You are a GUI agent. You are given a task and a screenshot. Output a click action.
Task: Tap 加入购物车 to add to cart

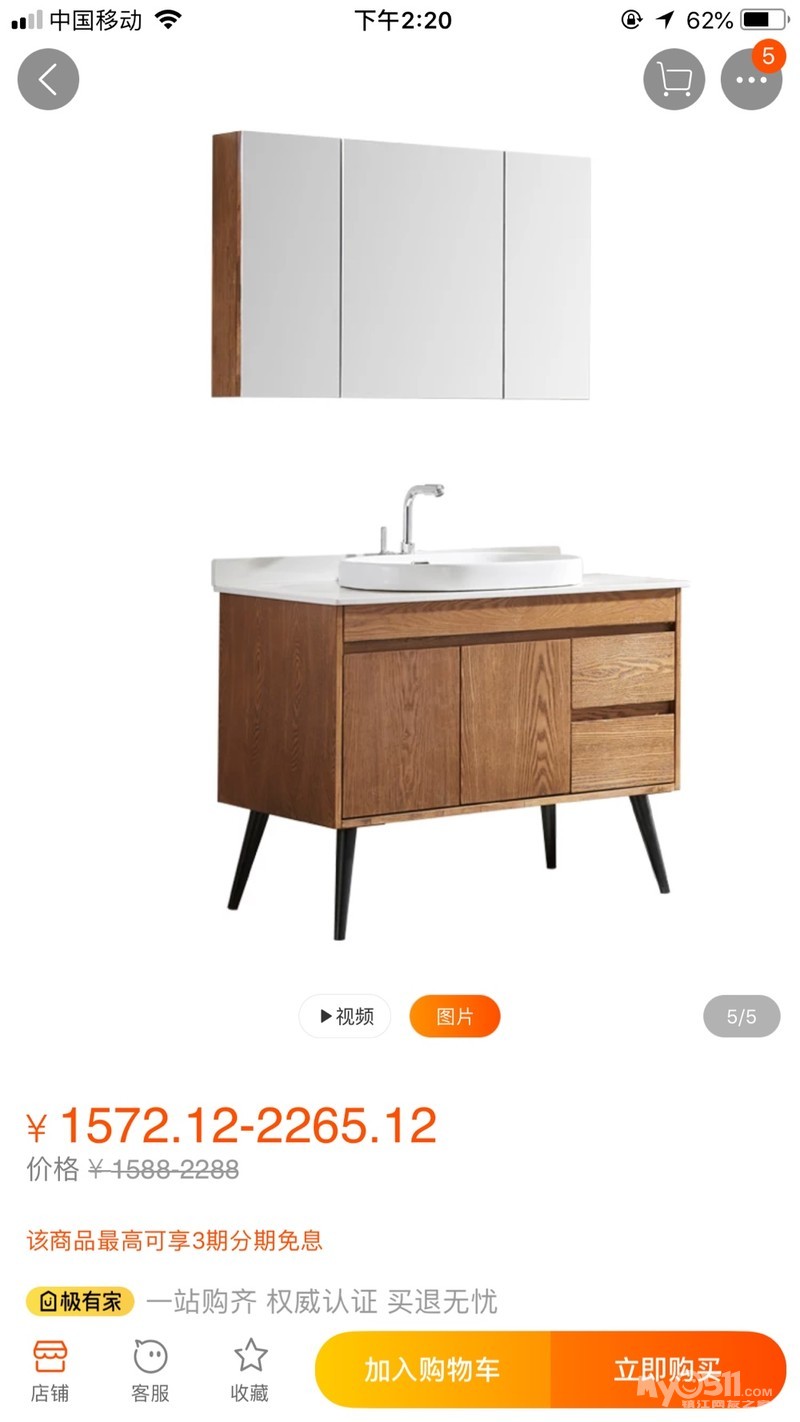pyautogui.click(x=432, y=1370)
